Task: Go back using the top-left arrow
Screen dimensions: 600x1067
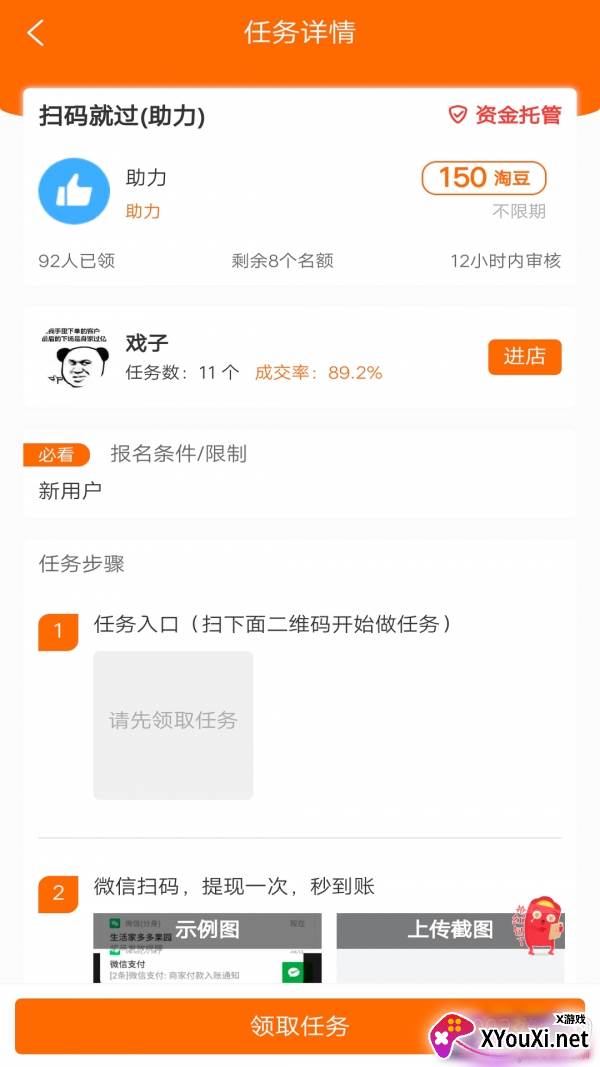Action: point(36,33)
